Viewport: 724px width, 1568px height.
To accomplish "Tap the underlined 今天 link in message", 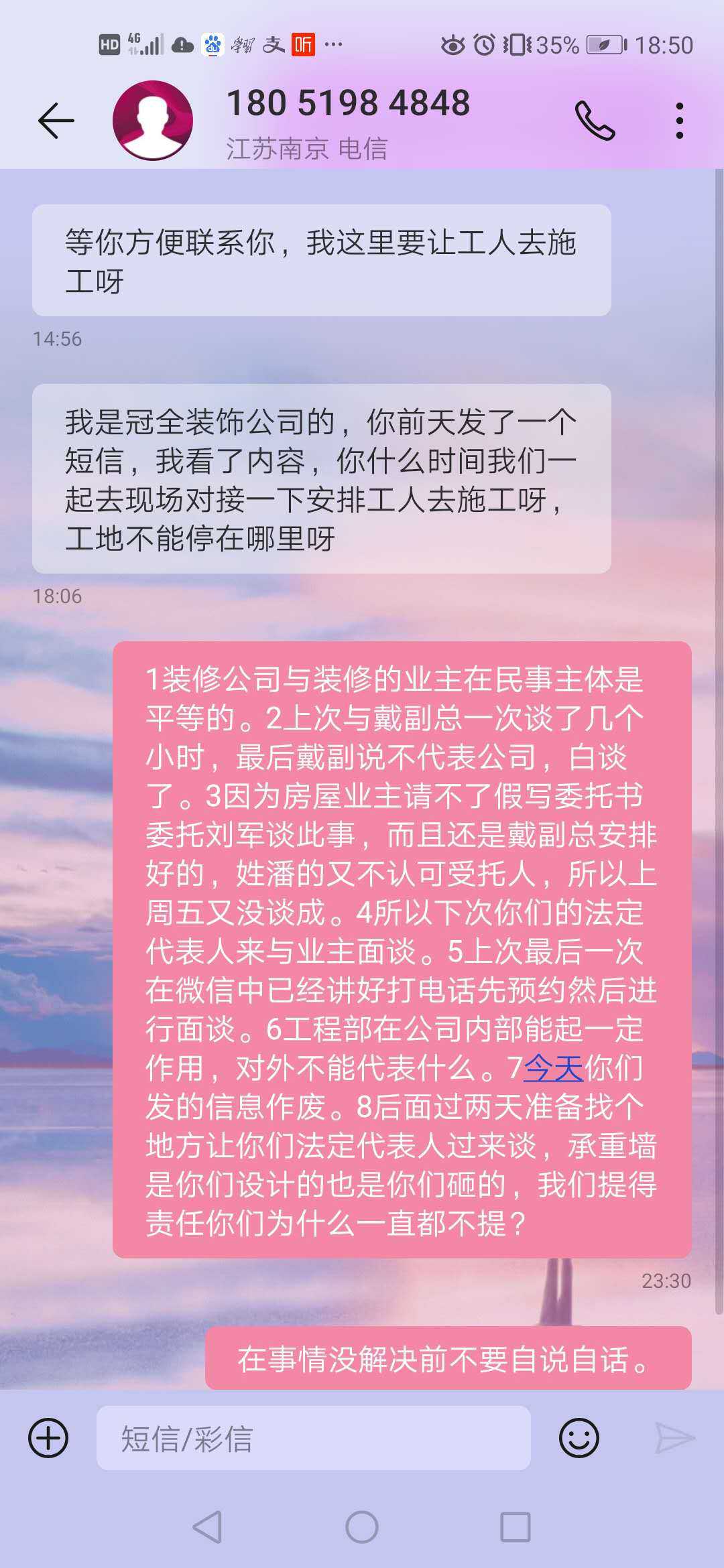I will click(553, 1068).
